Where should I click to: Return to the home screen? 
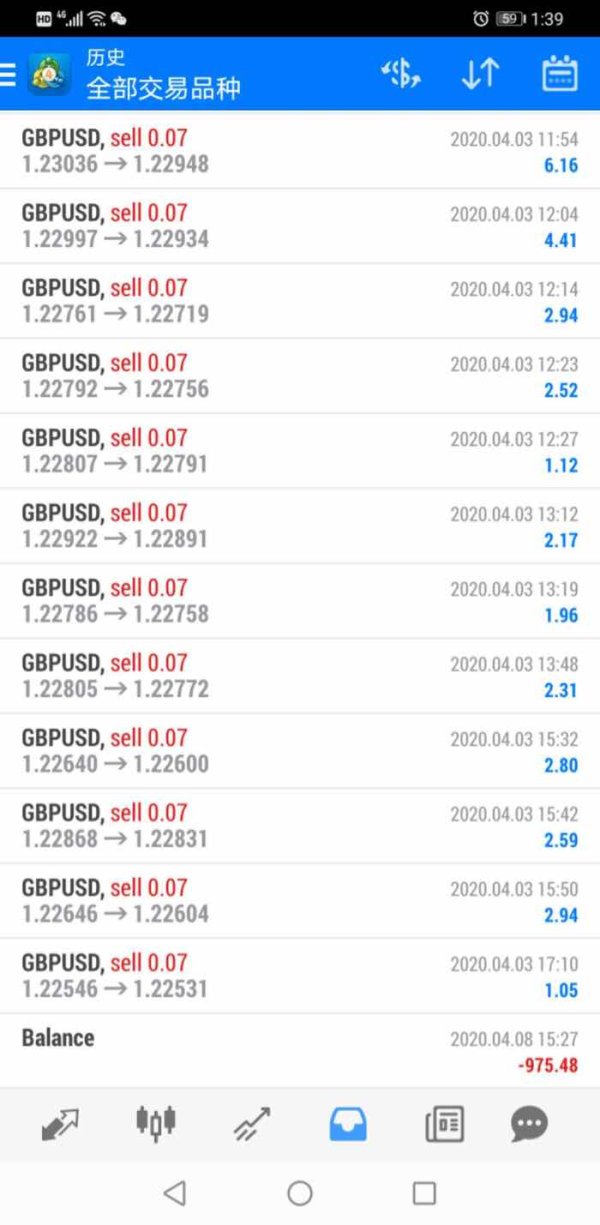click(300, 1192)
